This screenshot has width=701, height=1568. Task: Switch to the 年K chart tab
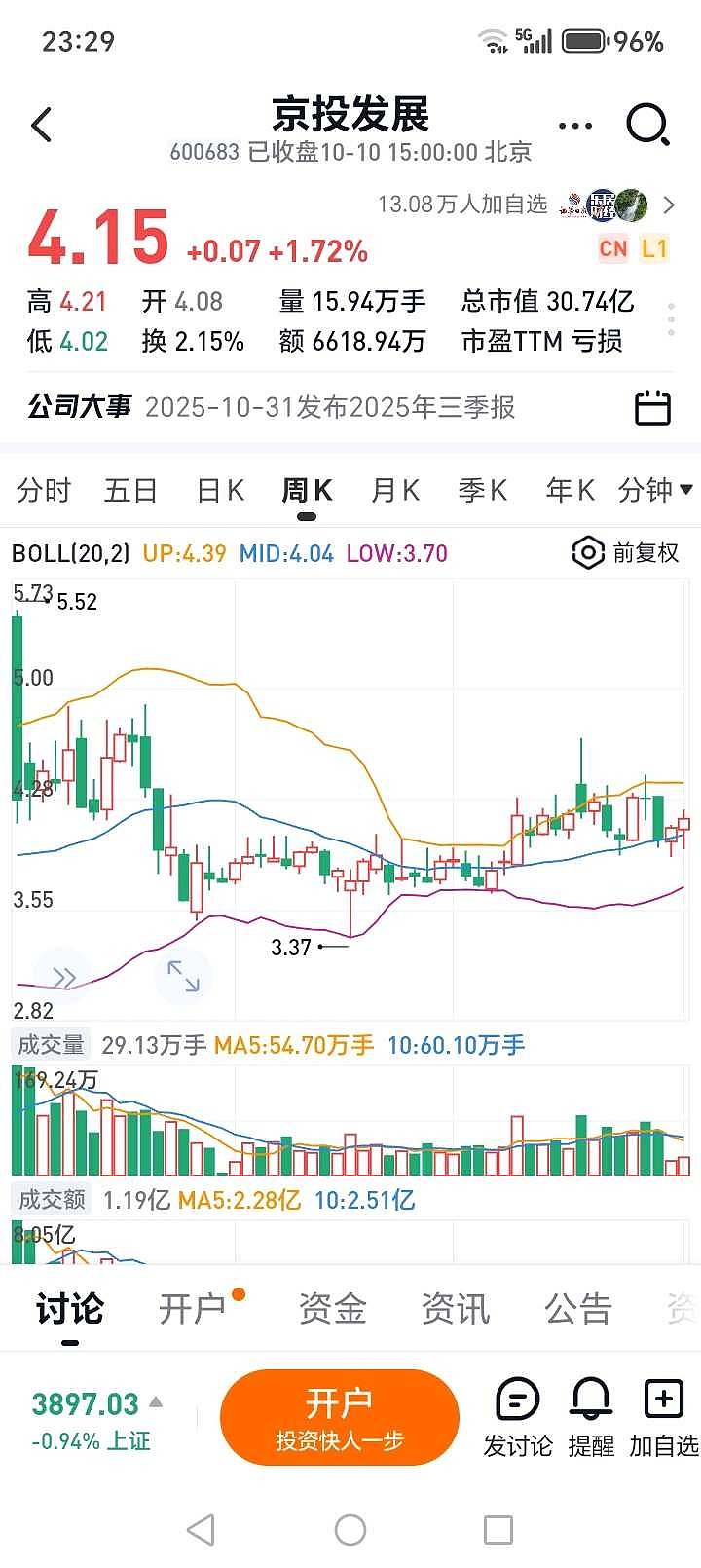pyautogui.click(x=570, y=490)
